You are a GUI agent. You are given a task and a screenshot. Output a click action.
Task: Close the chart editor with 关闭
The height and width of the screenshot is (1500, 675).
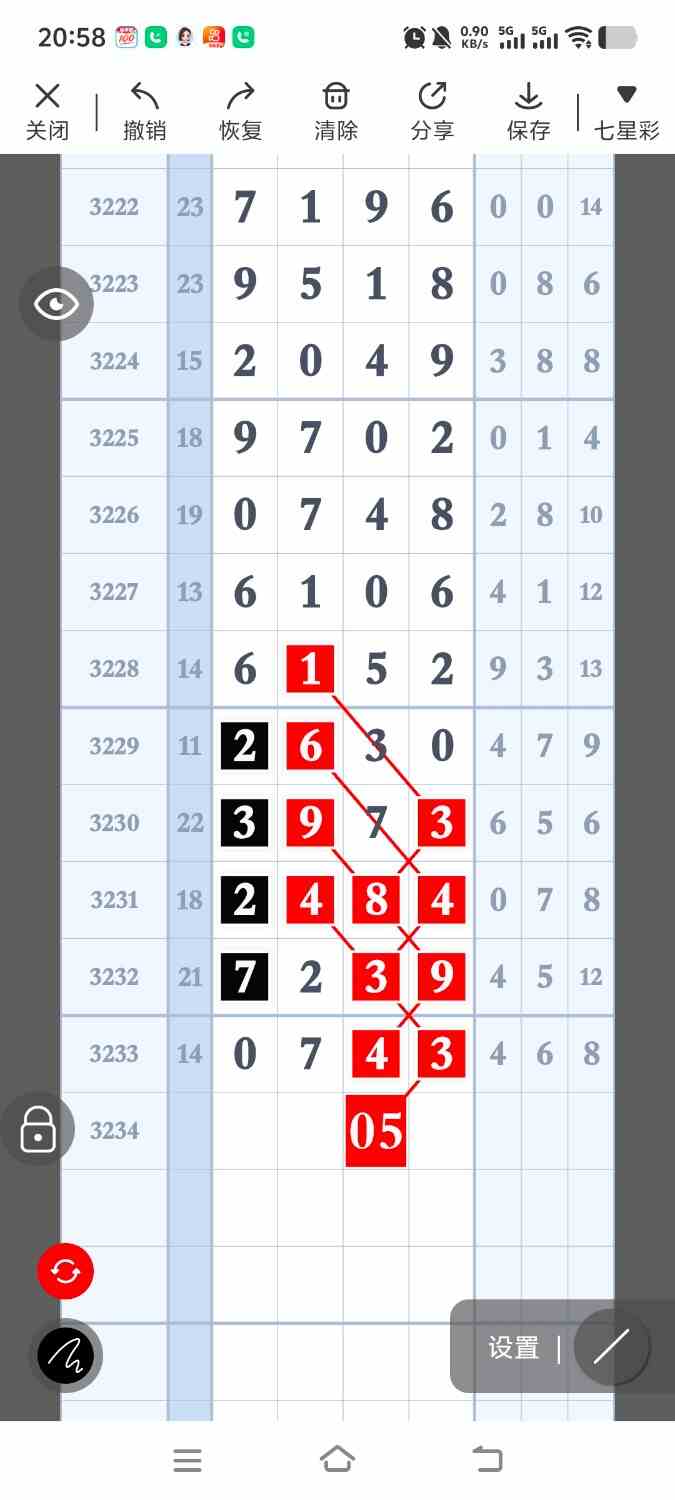pyautogui.click(x=47, y=111)
